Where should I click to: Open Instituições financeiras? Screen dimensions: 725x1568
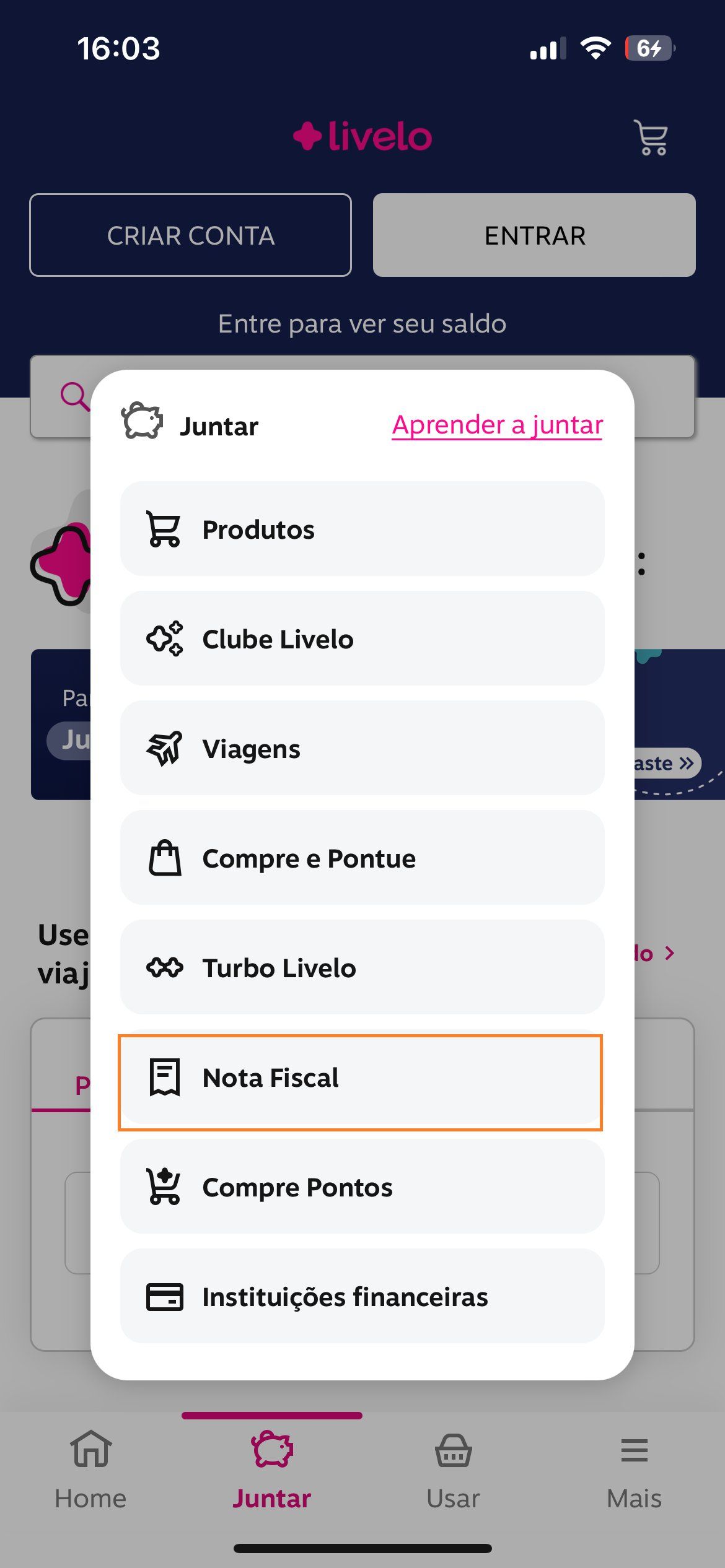pos(362,1296)
